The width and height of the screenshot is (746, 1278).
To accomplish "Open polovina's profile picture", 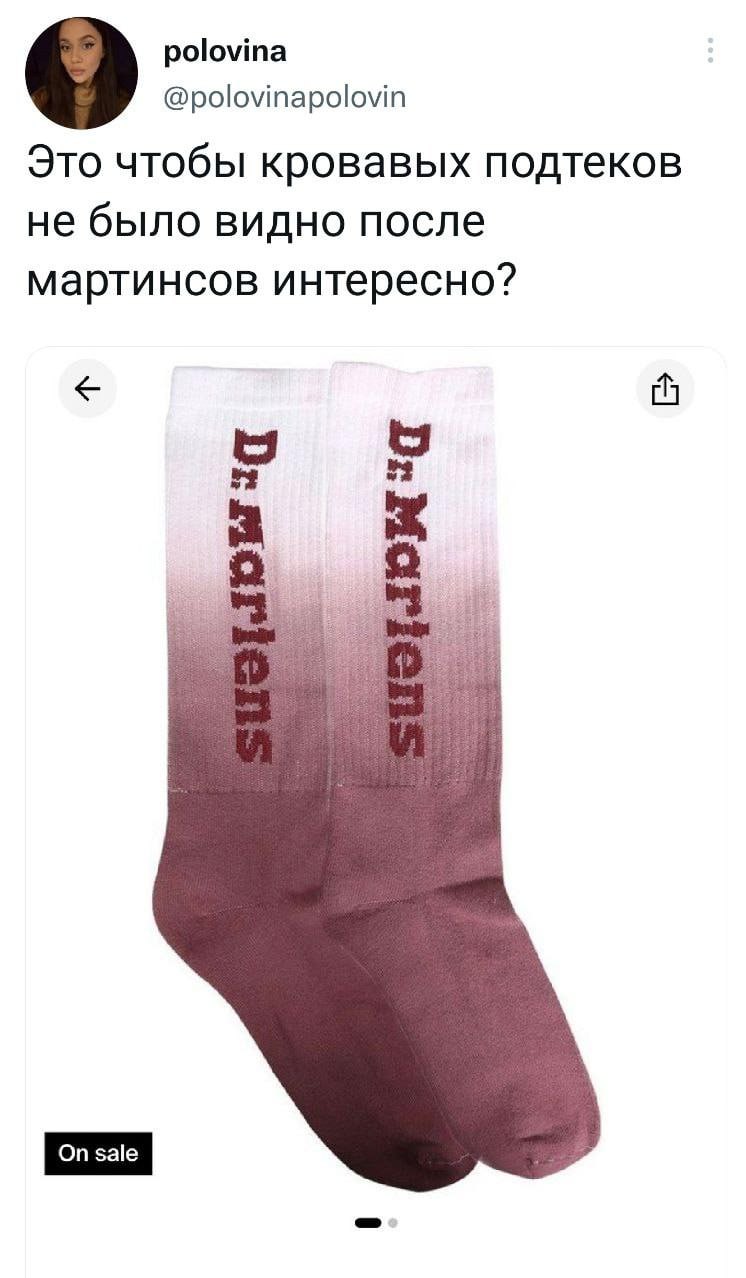I will [81, 73].
